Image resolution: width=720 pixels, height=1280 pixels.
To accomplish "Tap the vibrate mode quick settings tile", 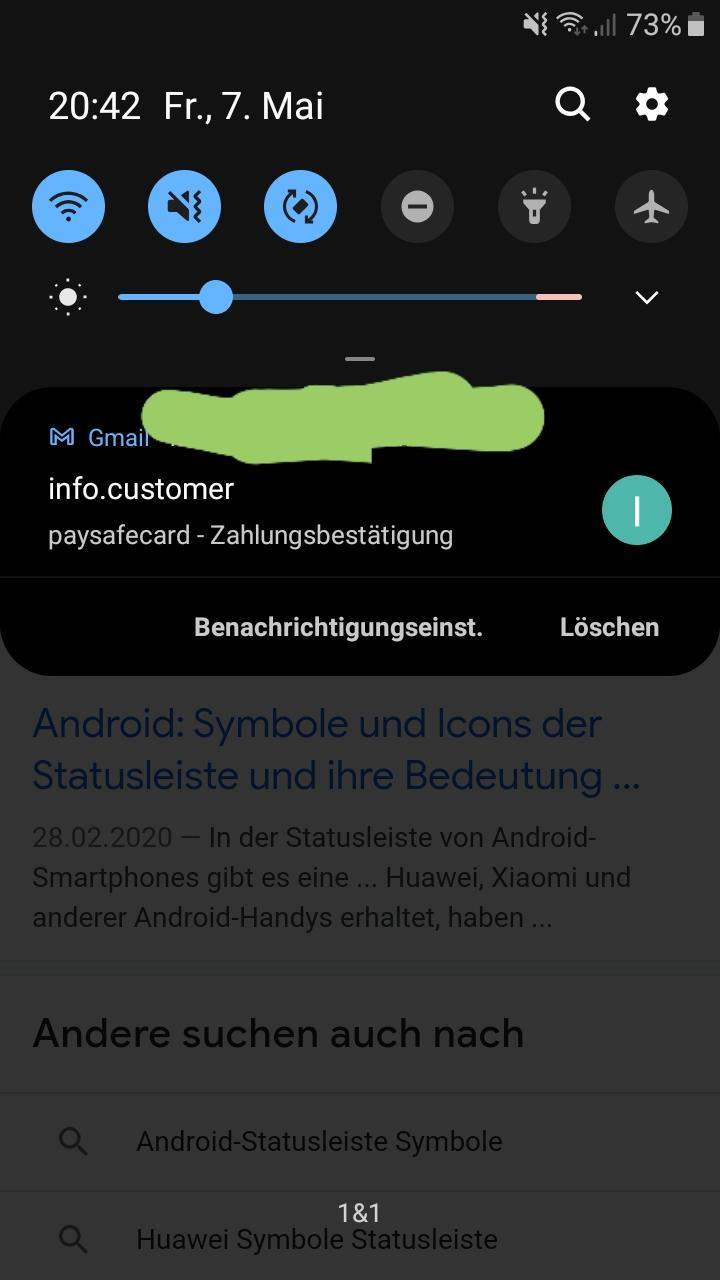I will pyautogui.click(x=184, y=206).
